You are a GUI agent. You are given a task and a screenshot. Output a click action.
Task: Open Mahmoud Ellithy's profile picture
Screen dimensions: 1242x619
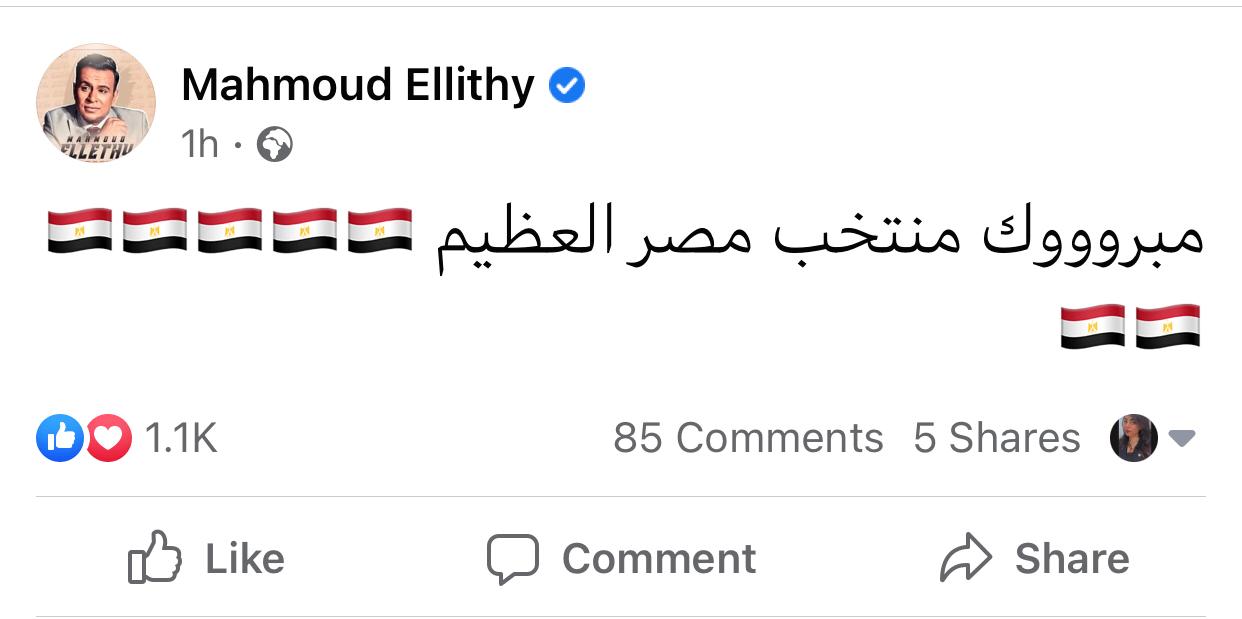pos(96,104)
